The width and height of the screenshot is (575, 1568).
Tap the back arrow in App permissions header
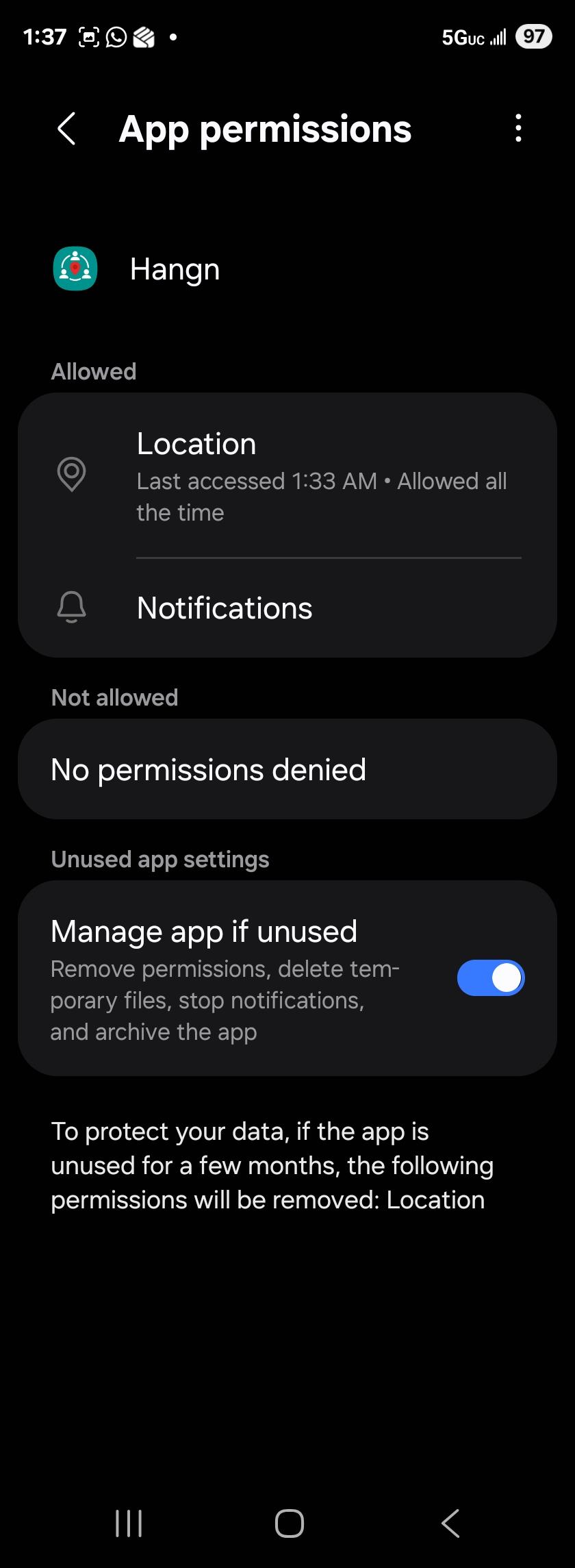click(66, 129)
